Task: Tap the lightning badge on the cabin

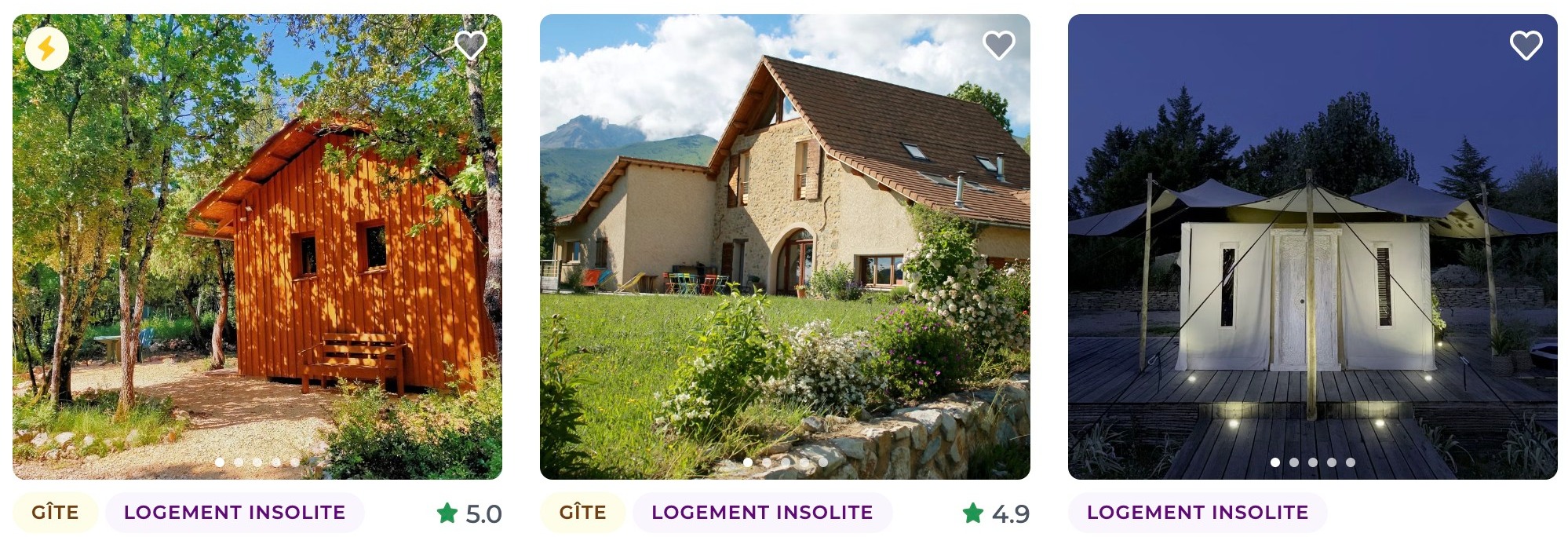Action: [x=47, y=49]
